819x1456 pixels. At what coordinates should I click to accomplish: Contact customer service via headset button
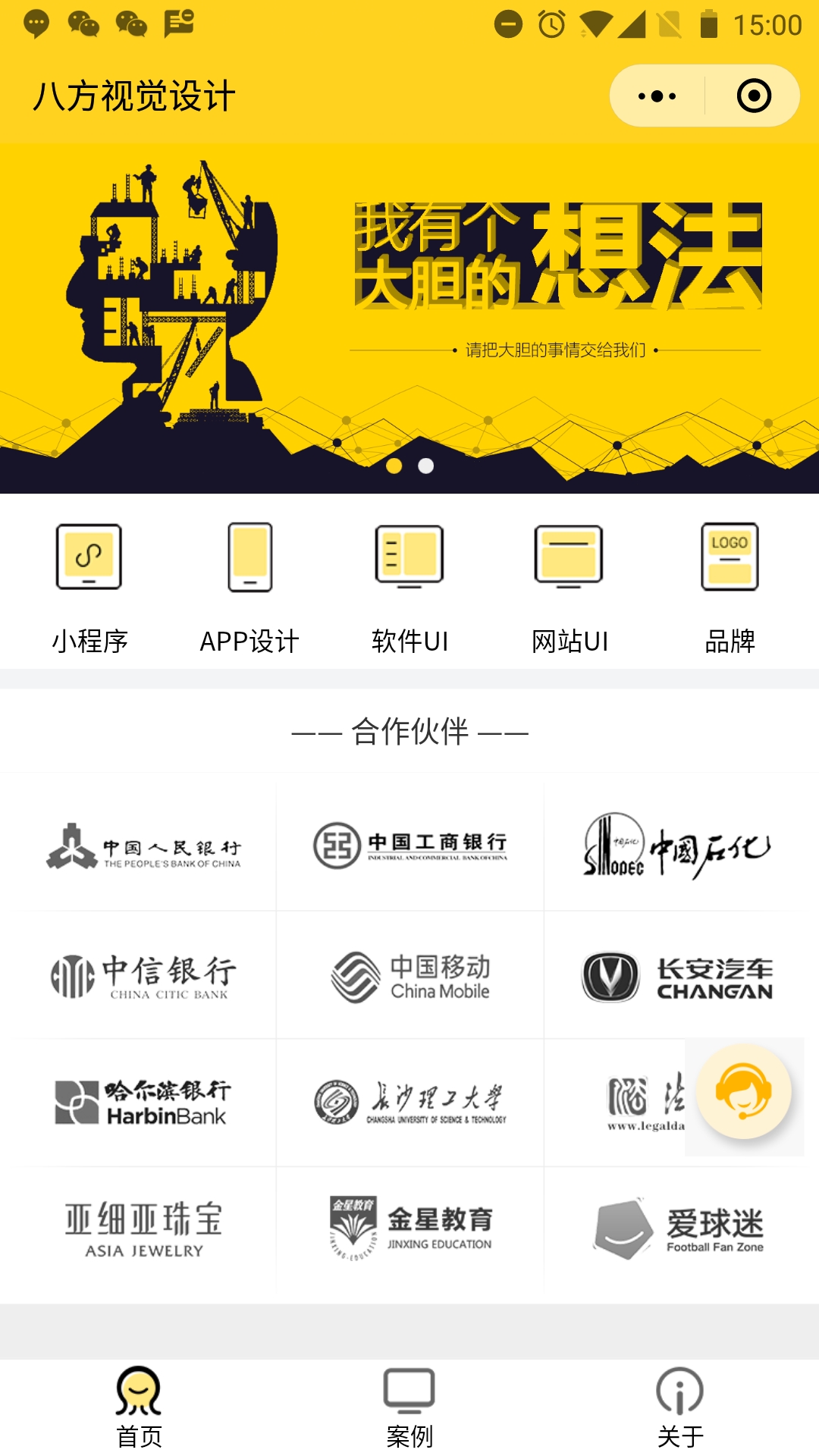point(744,1092)
